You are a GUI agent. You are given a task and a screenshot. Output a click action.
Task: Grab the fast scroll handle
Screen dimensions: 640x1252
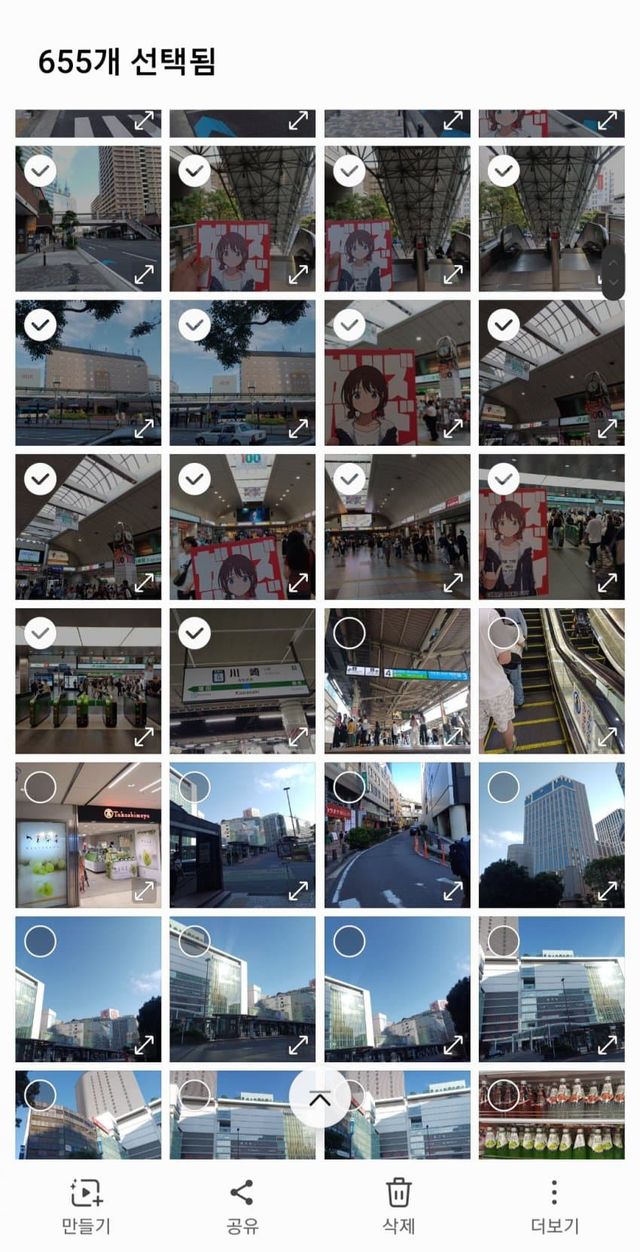pos(613,272)
